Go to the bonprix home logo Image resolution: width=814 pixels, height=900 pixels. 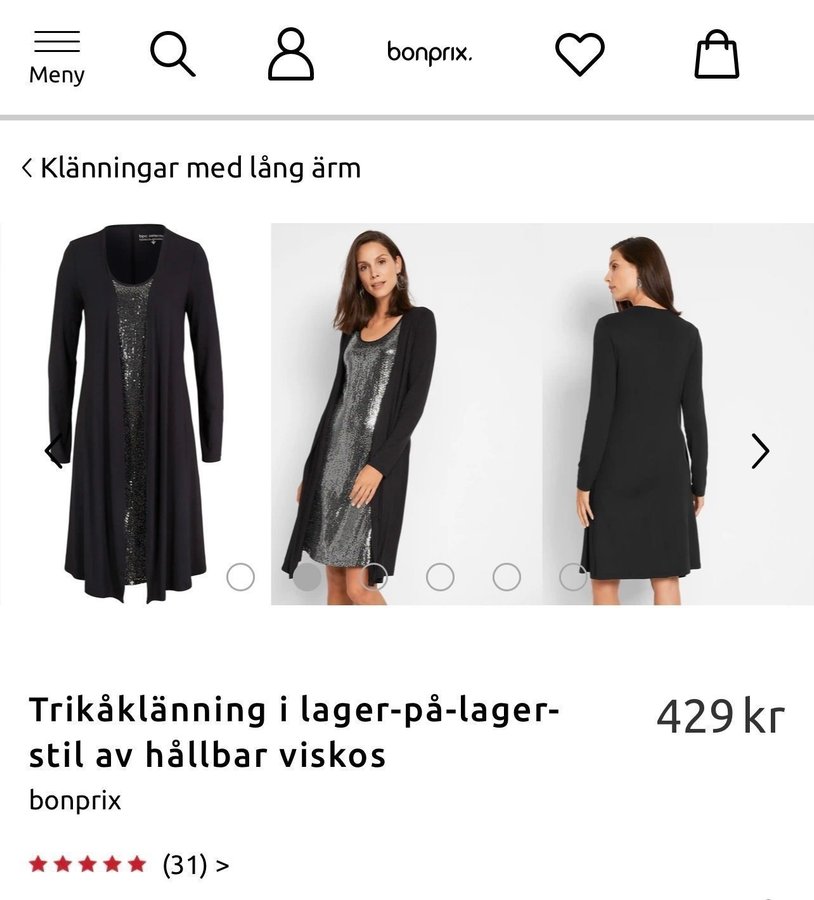[x=429, y=53]
